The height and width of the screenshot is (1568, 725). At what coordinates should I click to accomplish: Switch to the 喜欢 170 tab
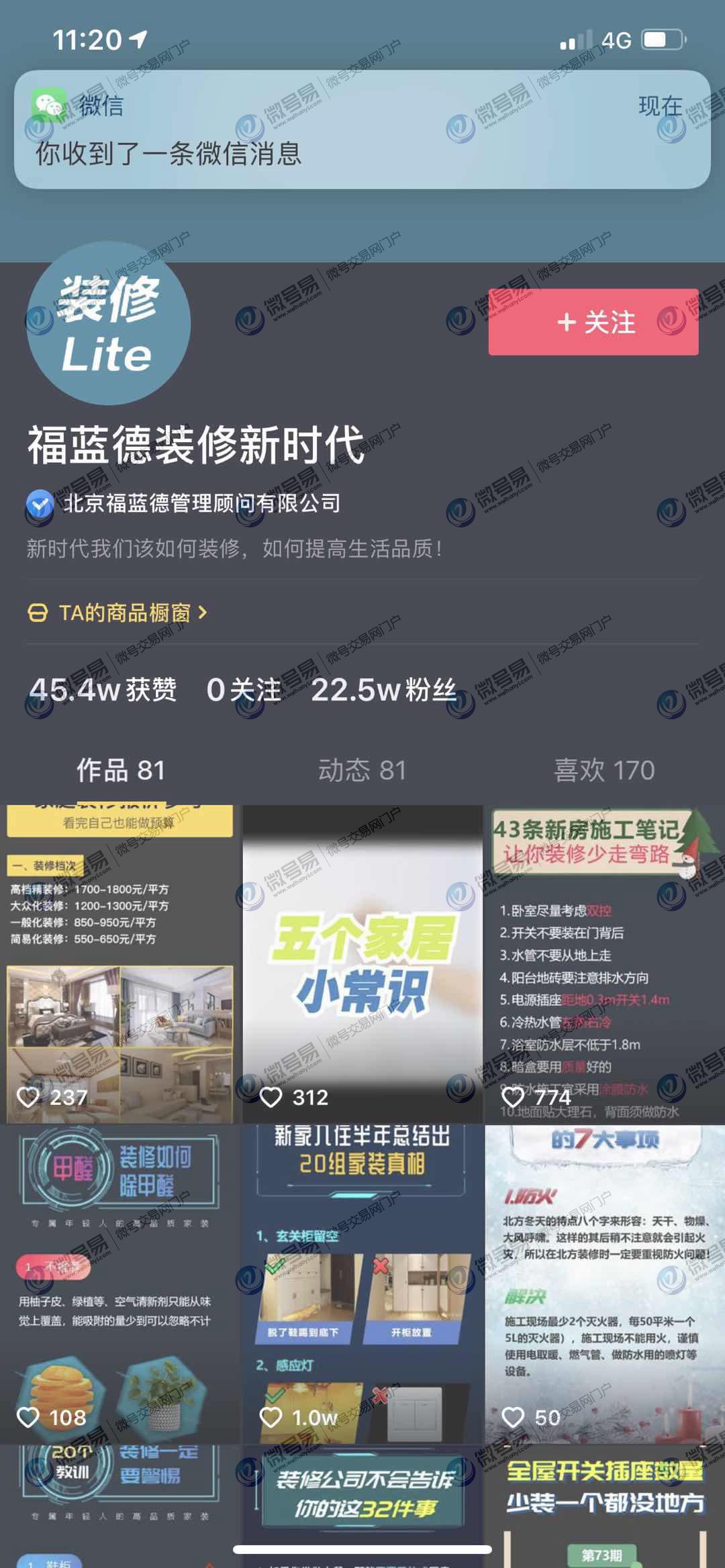(603, 770)
